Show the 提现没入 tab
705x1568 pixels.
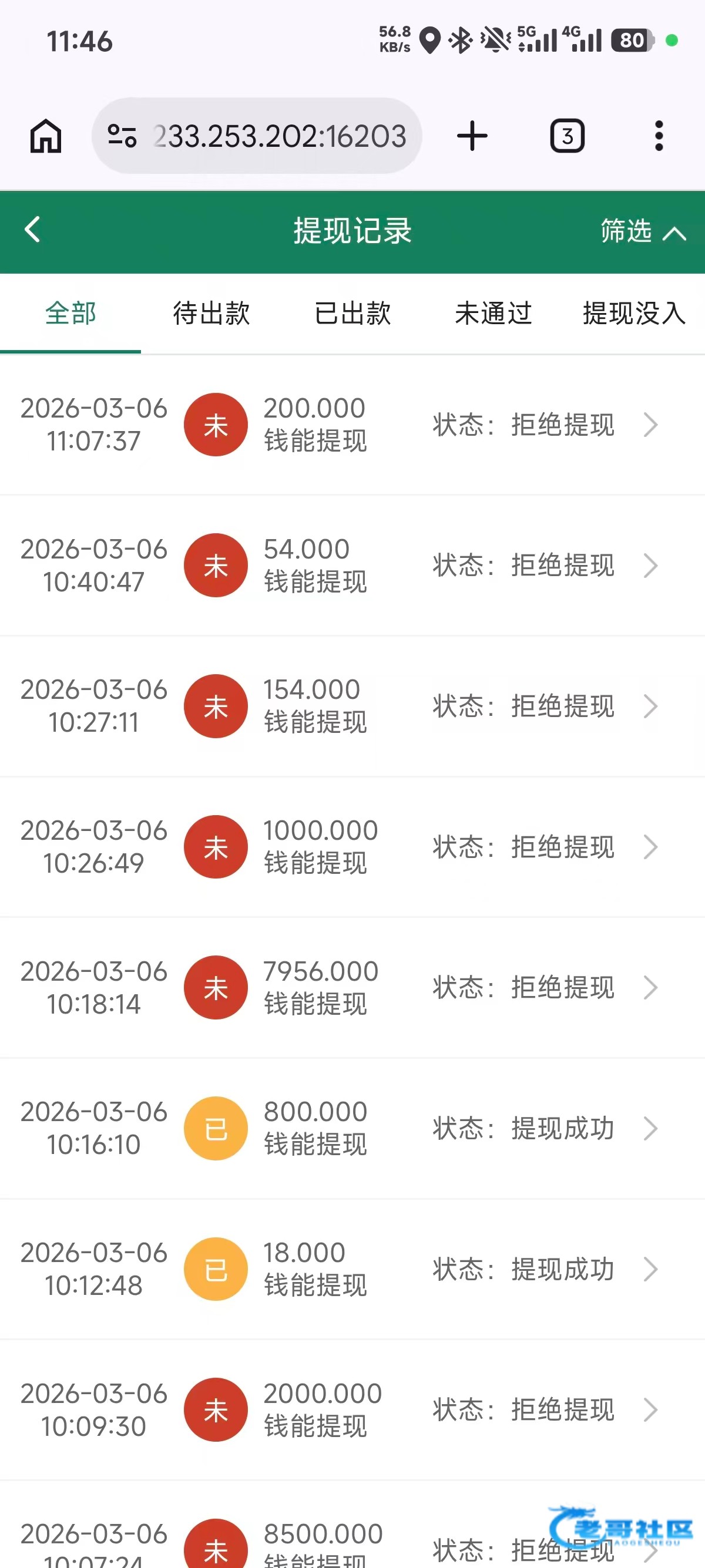point(634,314)
